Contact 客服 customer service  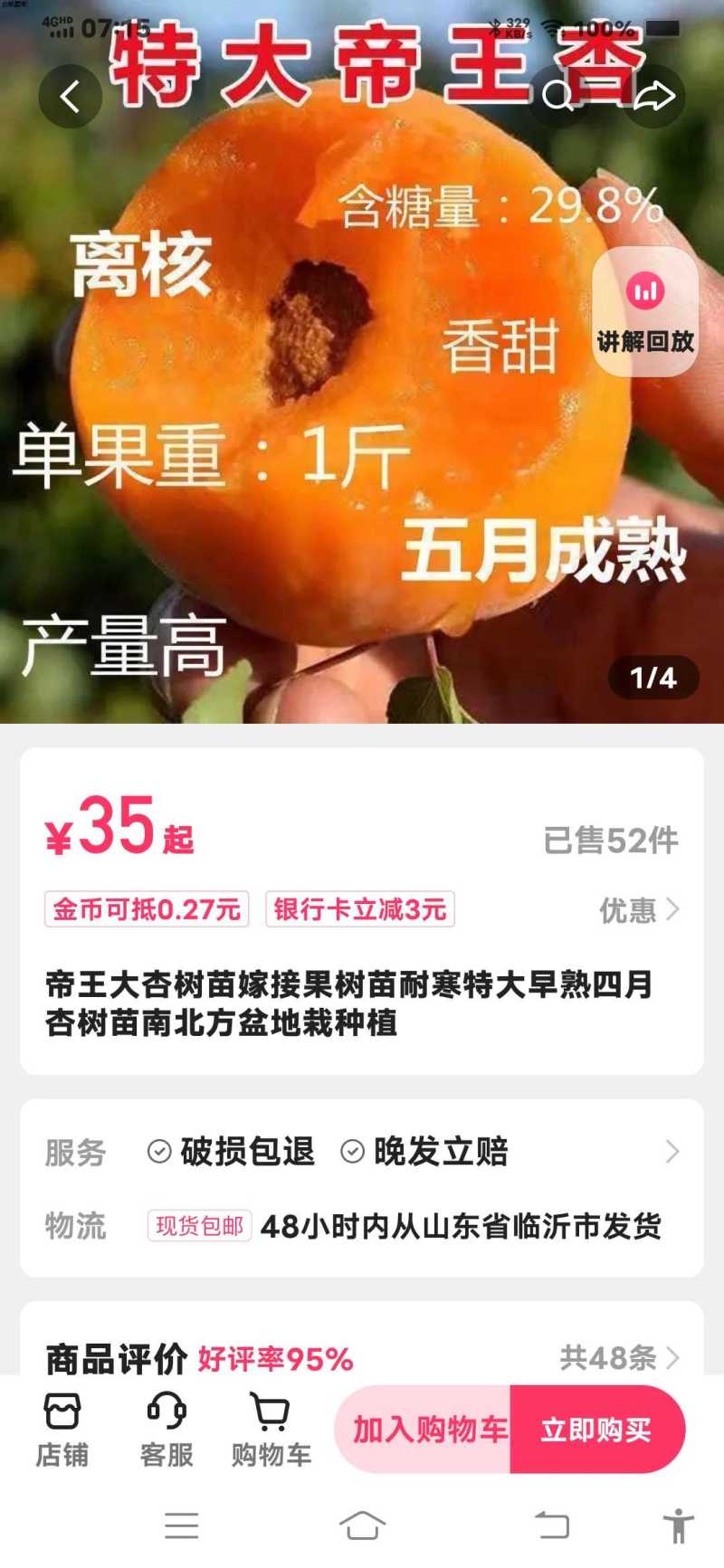click(167, 1430)
